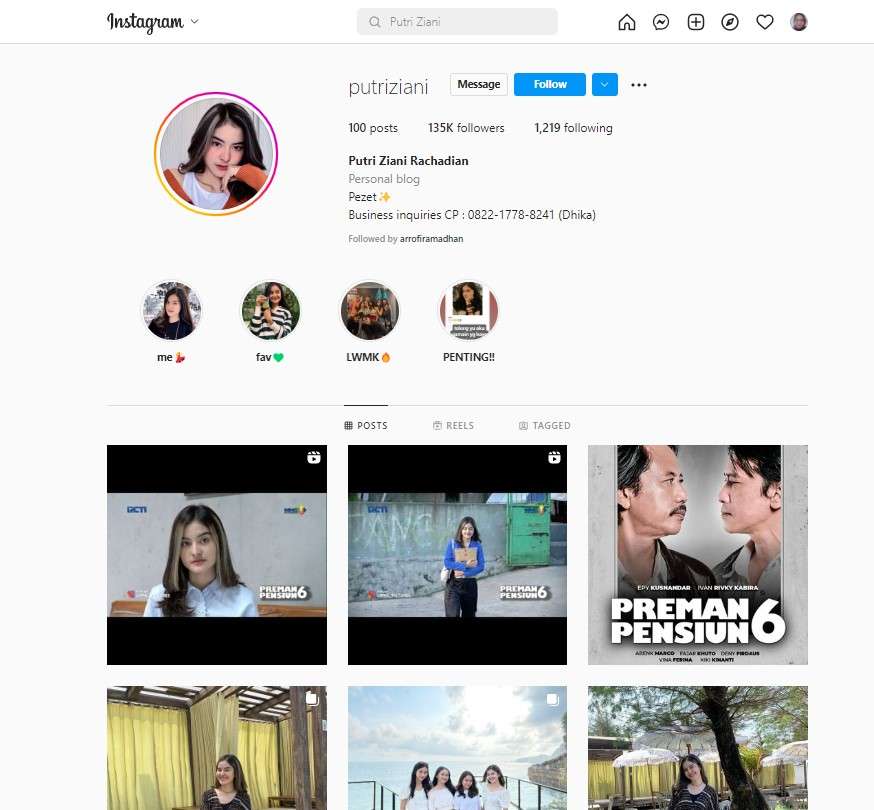Viewport: 874px width, 810px height.
Task: Send a message to putriziani
Action: pos(479,85)
